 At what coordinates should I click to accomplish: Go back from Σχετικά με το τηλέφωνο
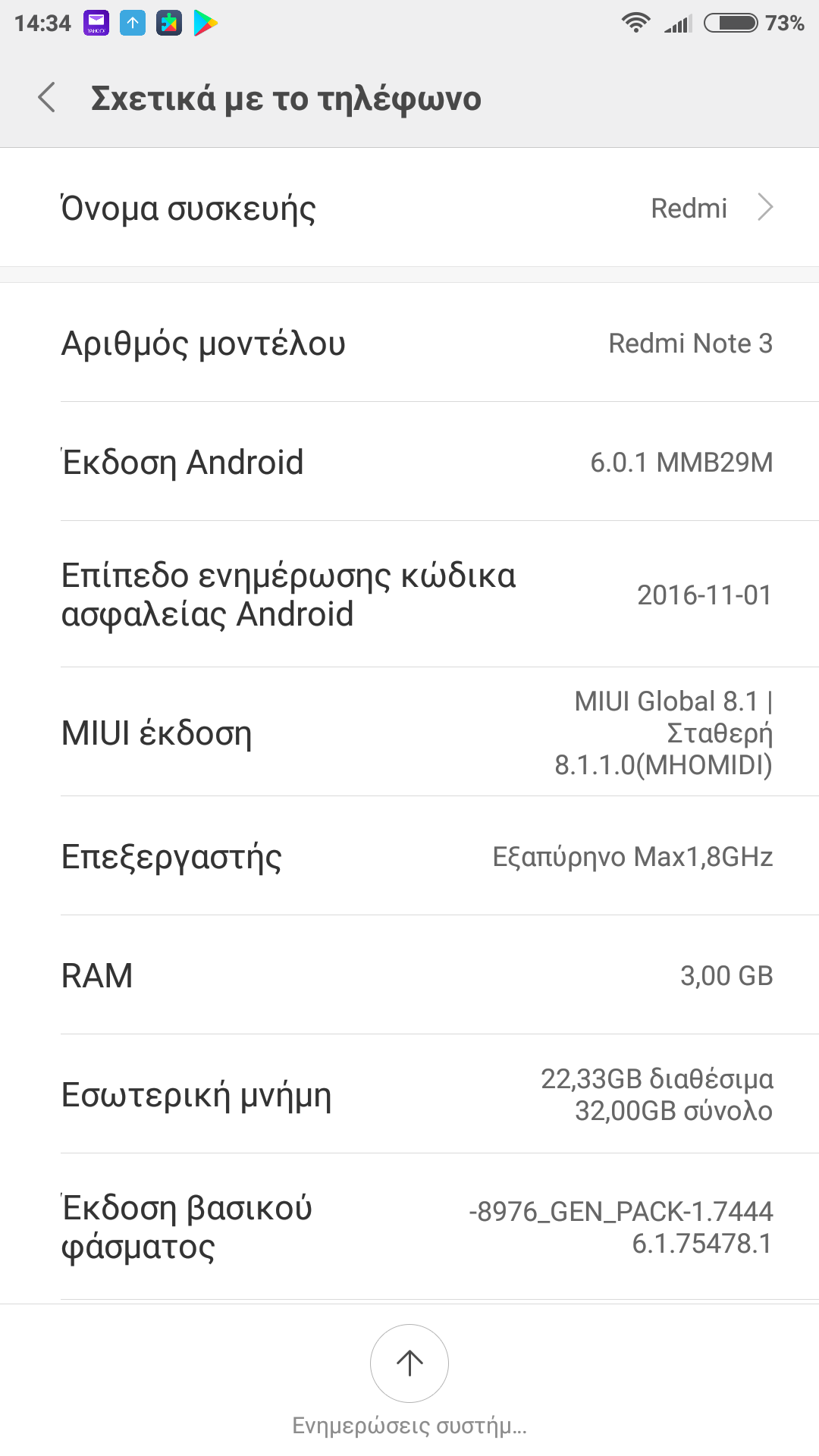point(47,98)
